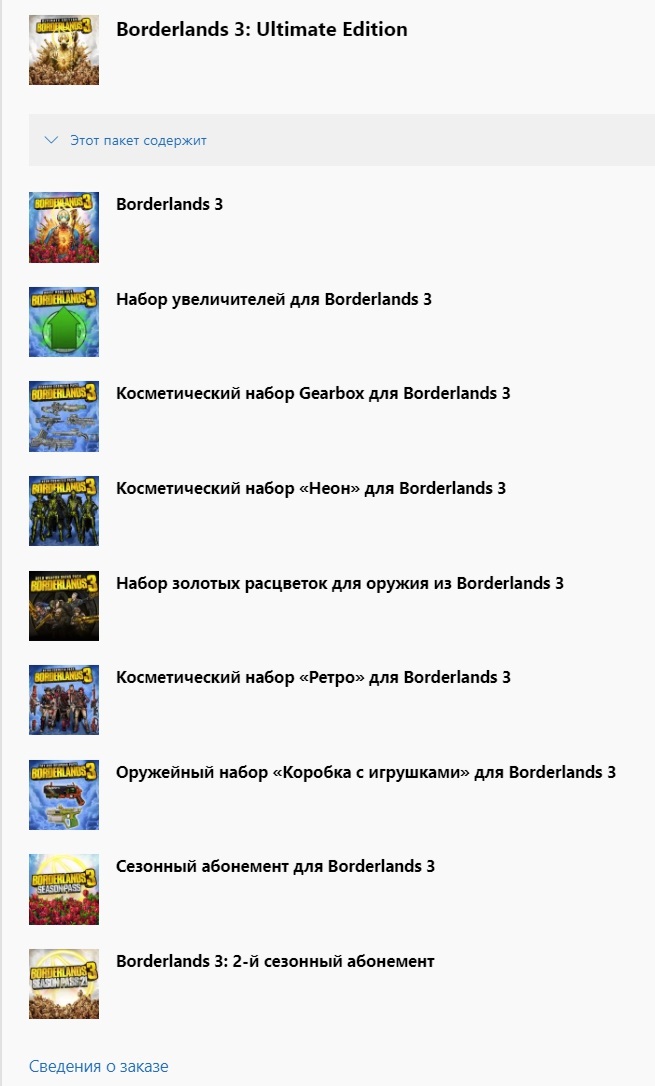This screenshot has height=1086, width=655.
Task: Open «Косметический набор Gearbox» item
Action: 312,393
